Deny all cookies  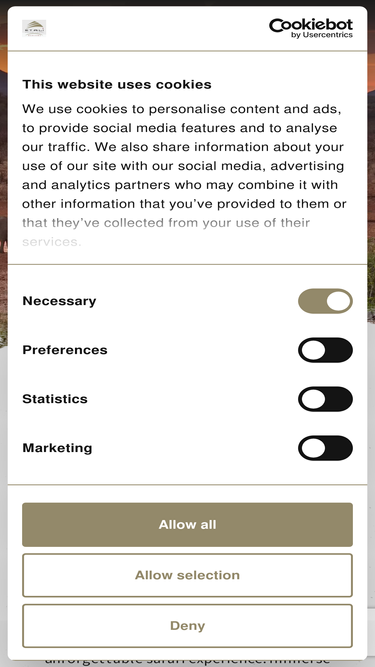188,626
